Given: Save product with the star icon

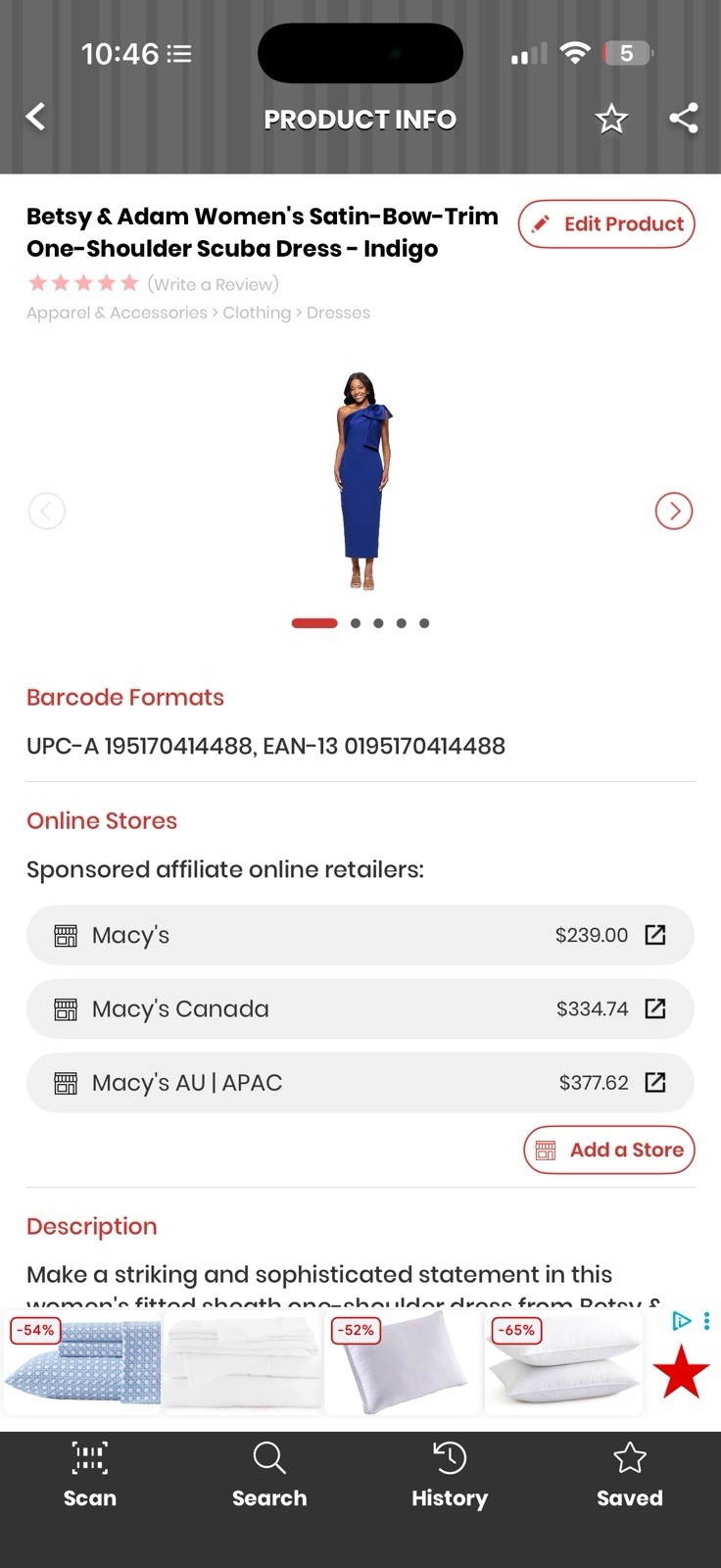Looking at the screenshot, I should (x=611, y=119).
